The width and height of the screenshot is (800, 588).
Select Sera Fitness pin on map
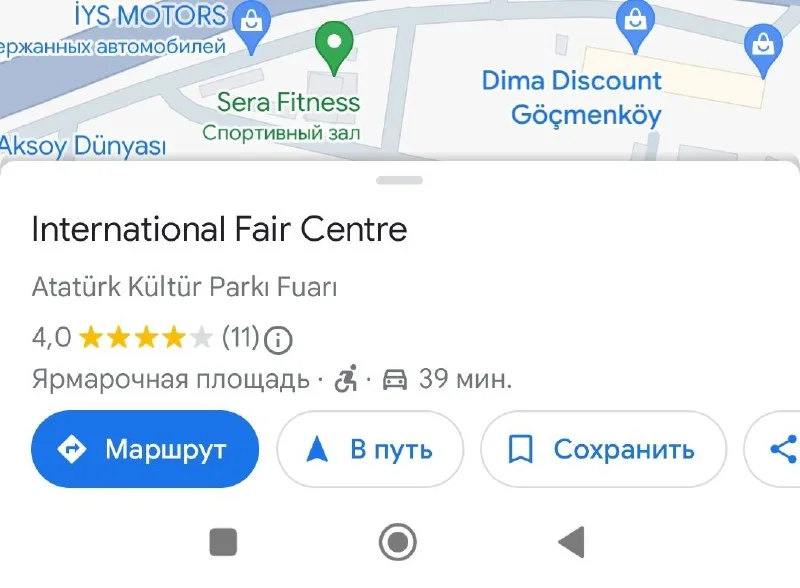(334, 46)
